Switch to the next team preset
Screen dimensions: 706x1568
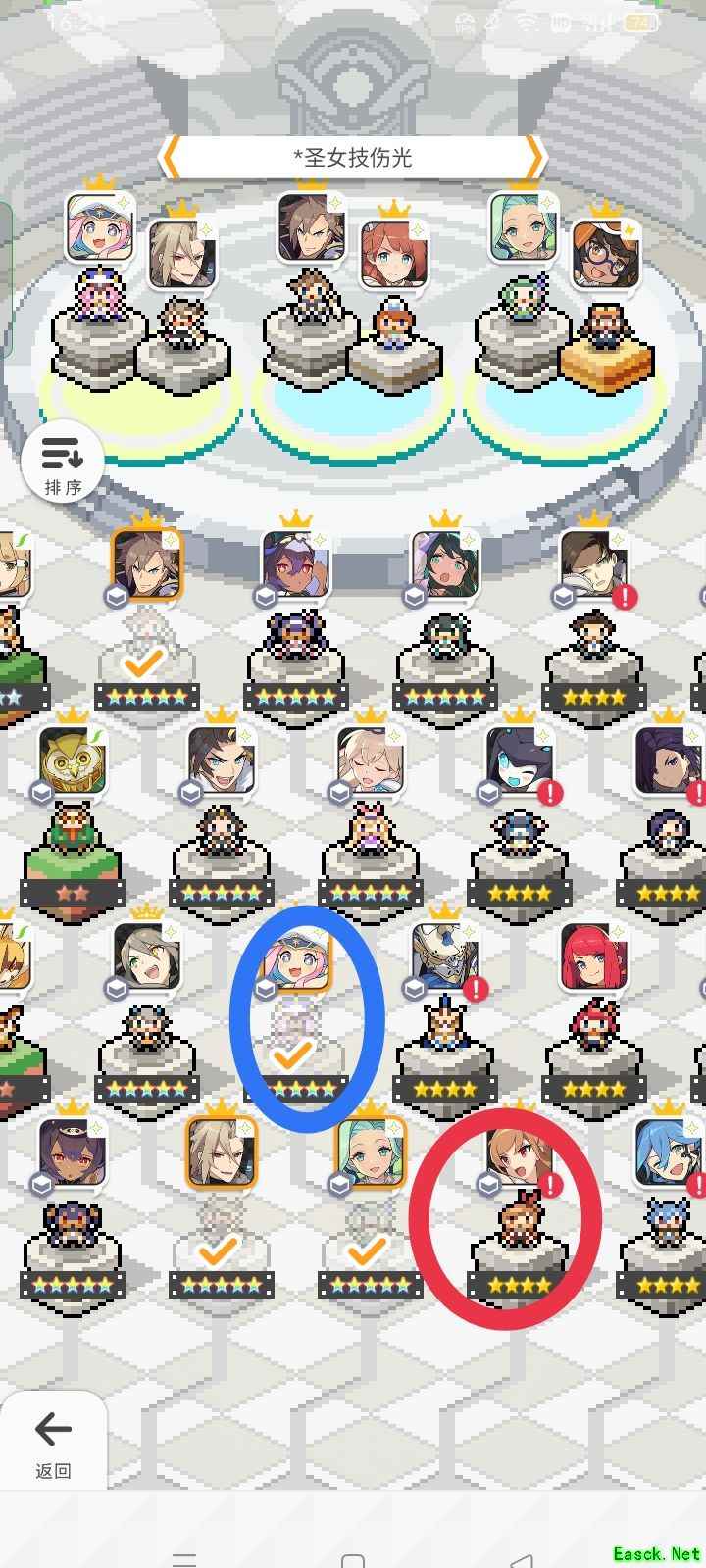534,157
